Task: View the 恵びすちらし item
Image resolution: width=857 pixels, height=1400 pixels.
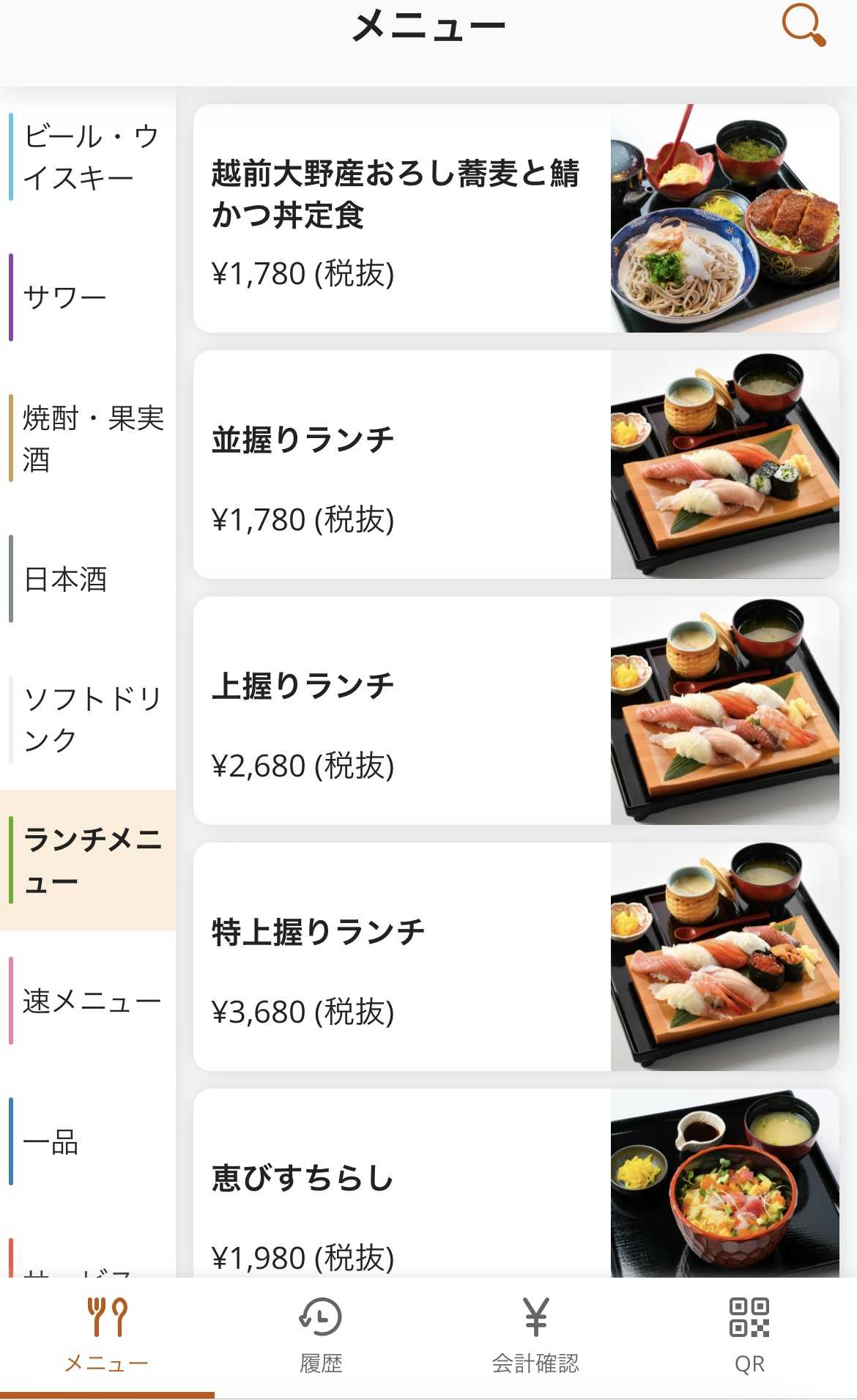Action: tap(516, 1187)
